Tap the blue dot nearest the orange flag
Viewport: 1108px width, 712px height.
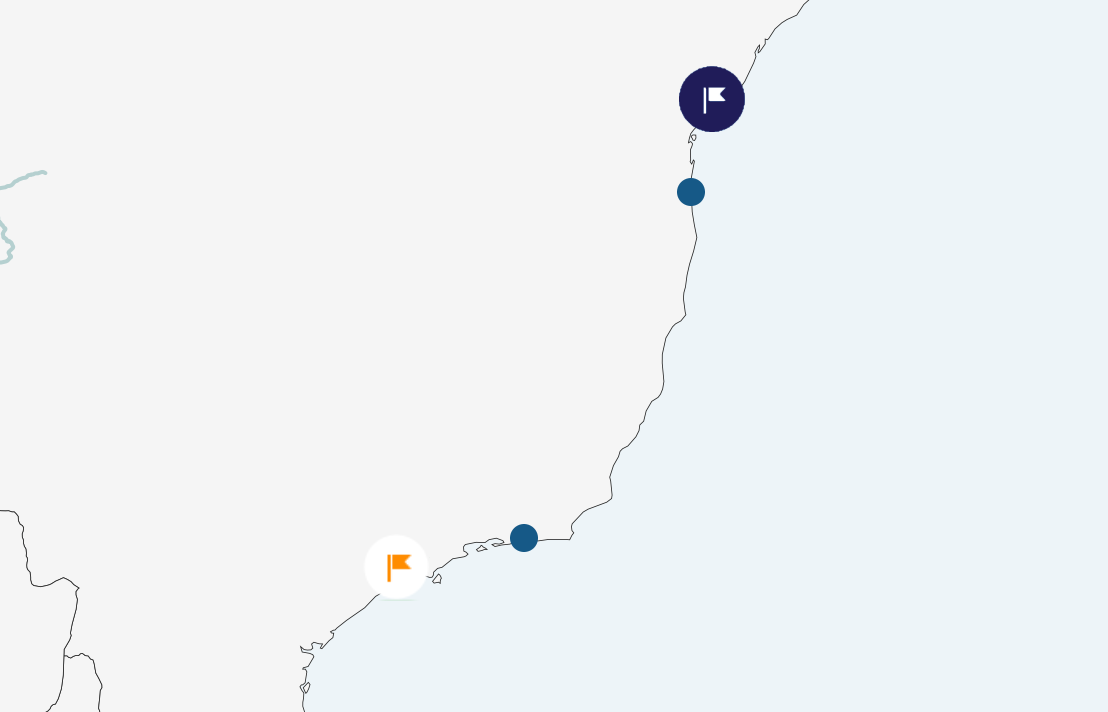point(524,538)
